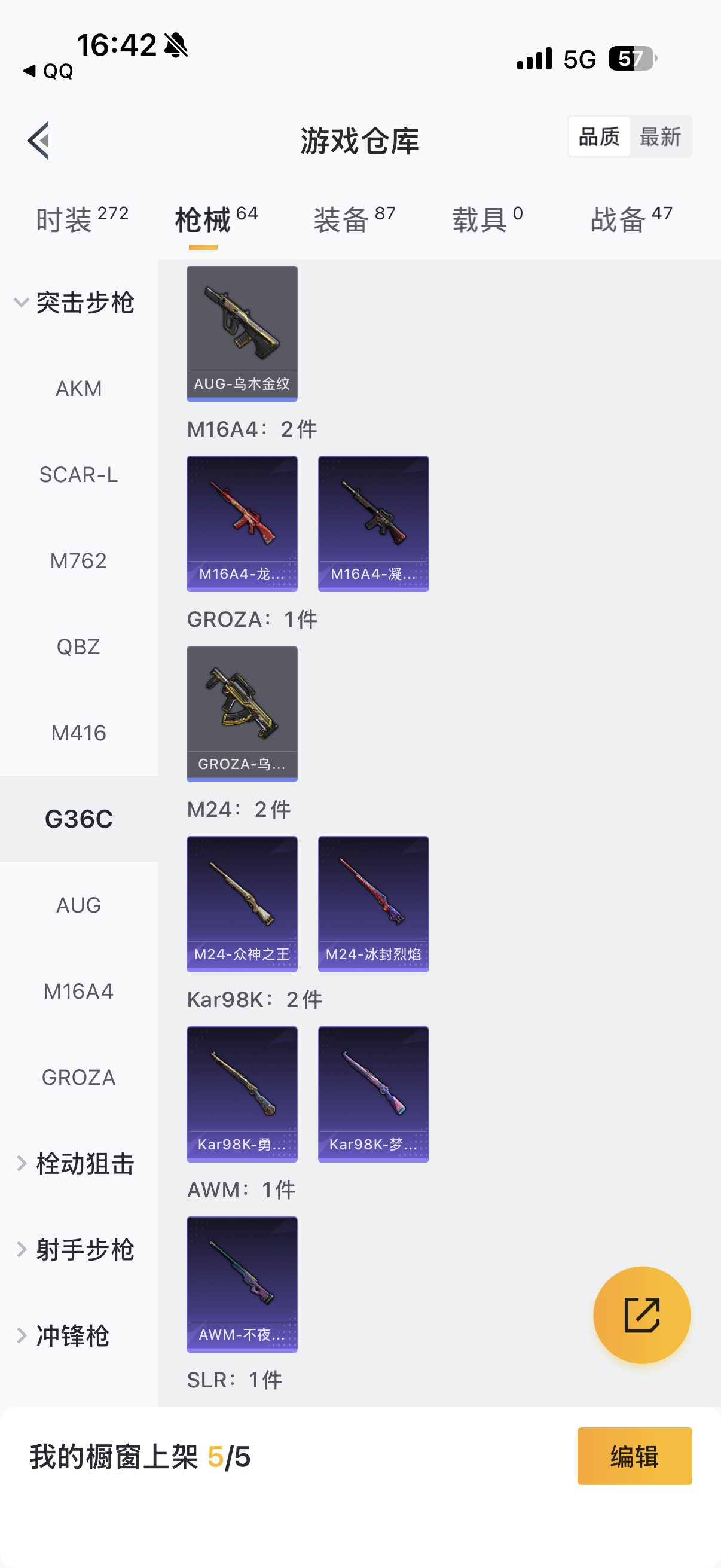The height and width of the screenshot is (1568, 721).
Task: View the M24-冰封烈焰 skin
Action: coord(373,903)
